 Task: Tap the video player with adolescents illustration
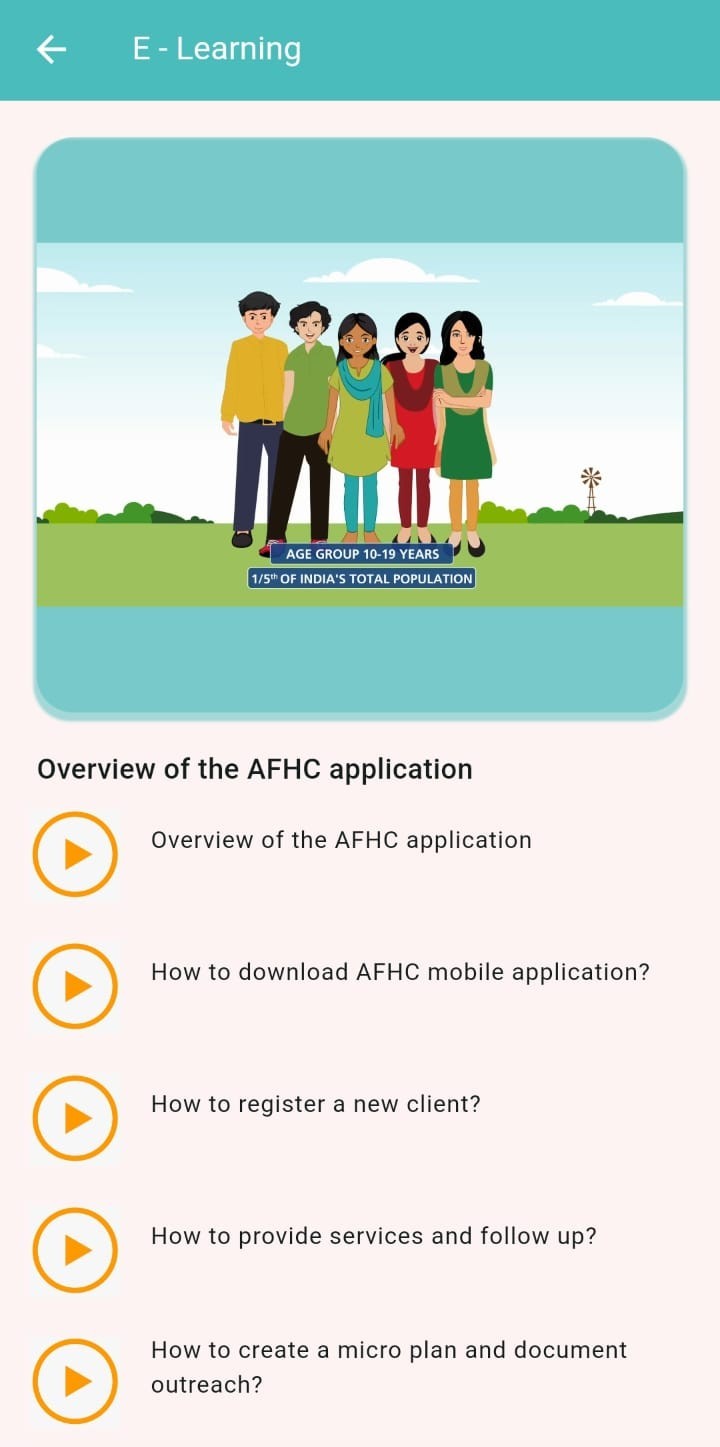[360, 426]
